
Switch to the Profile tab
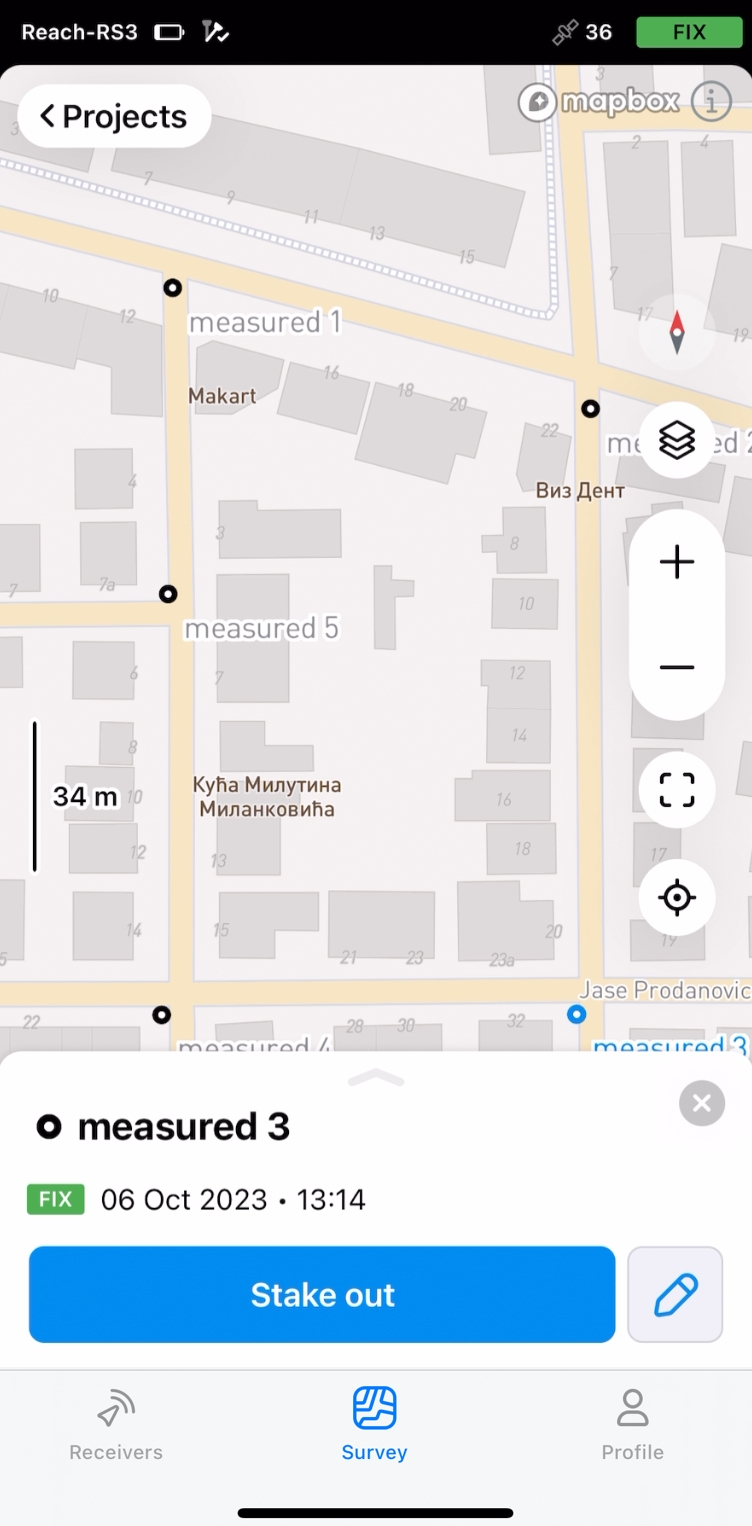click(632, 1425)
